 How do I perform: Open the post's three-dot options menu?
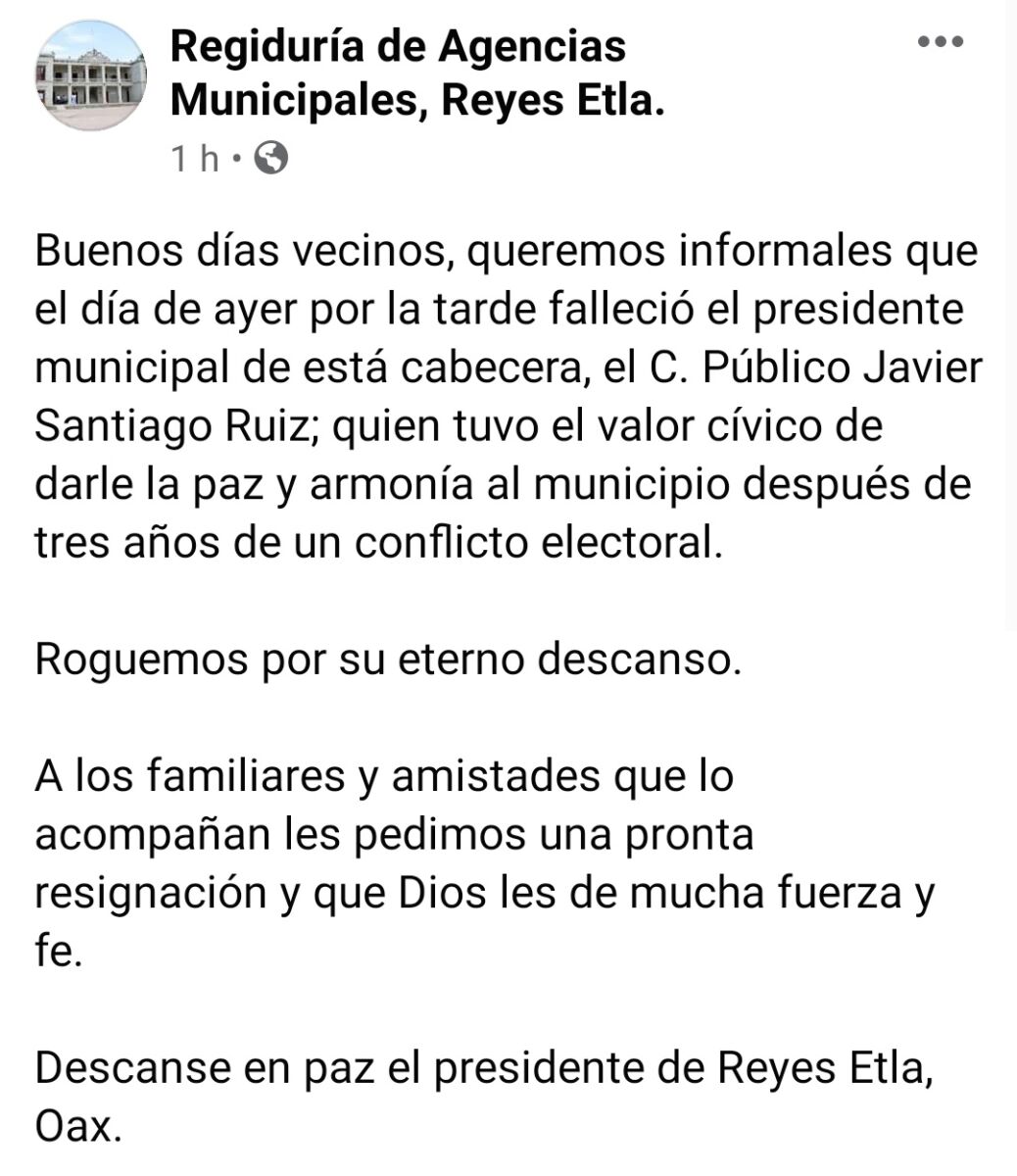point(941,42)
